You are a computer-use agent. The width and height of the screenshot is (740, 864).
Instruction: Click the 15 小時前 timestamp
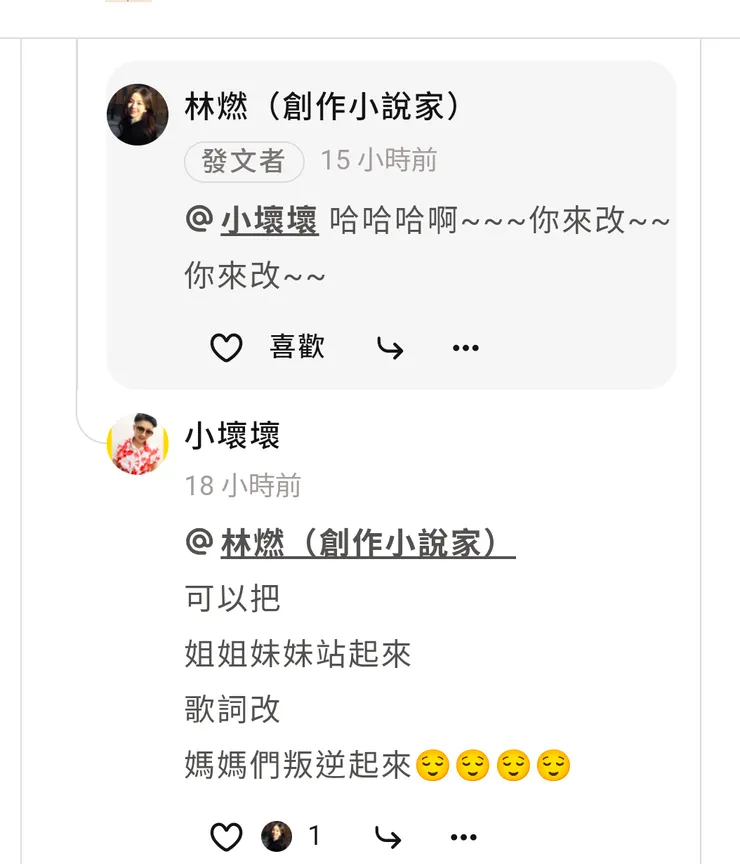(x=378, y=160)
